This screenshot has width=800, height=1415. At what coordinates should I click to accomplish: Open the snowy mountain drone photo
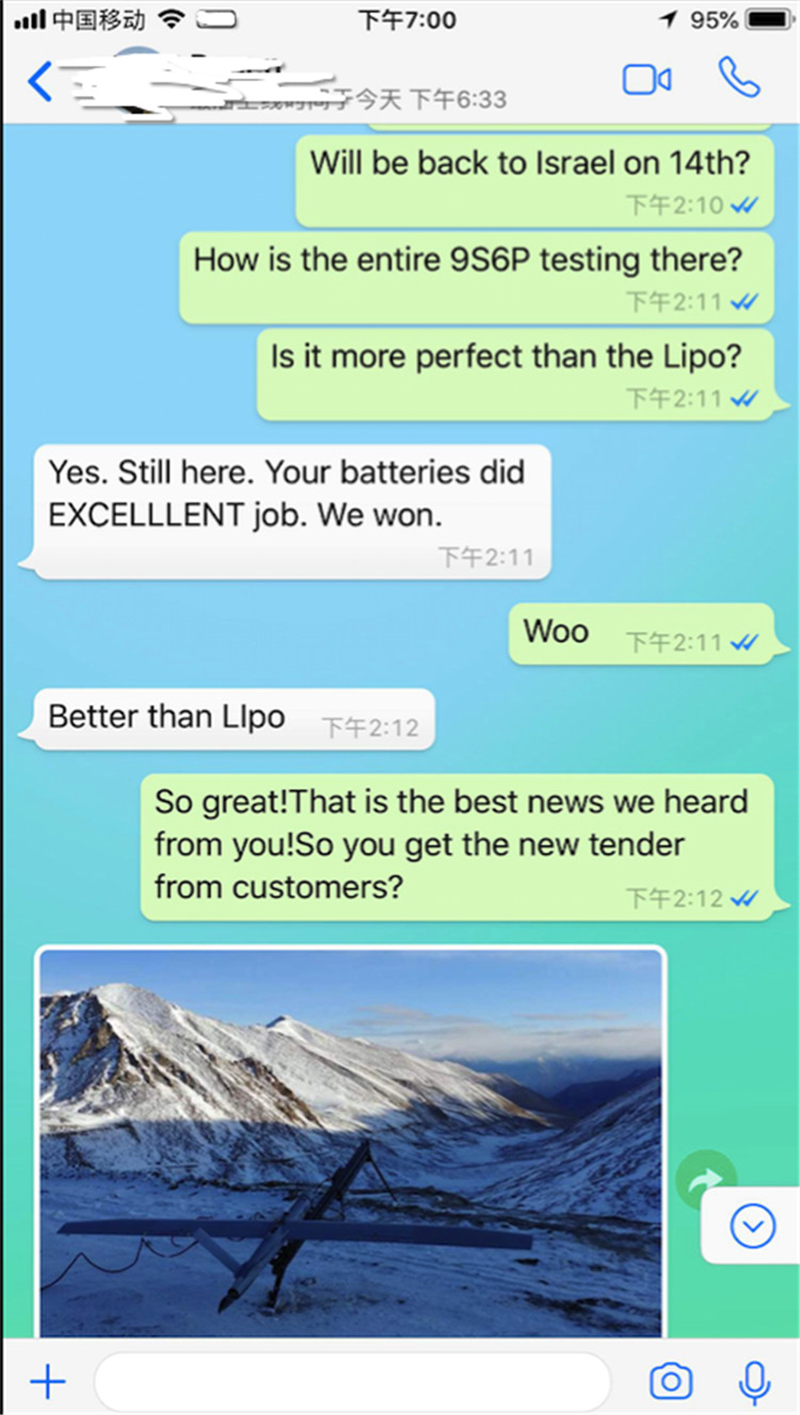(350, 1140)
